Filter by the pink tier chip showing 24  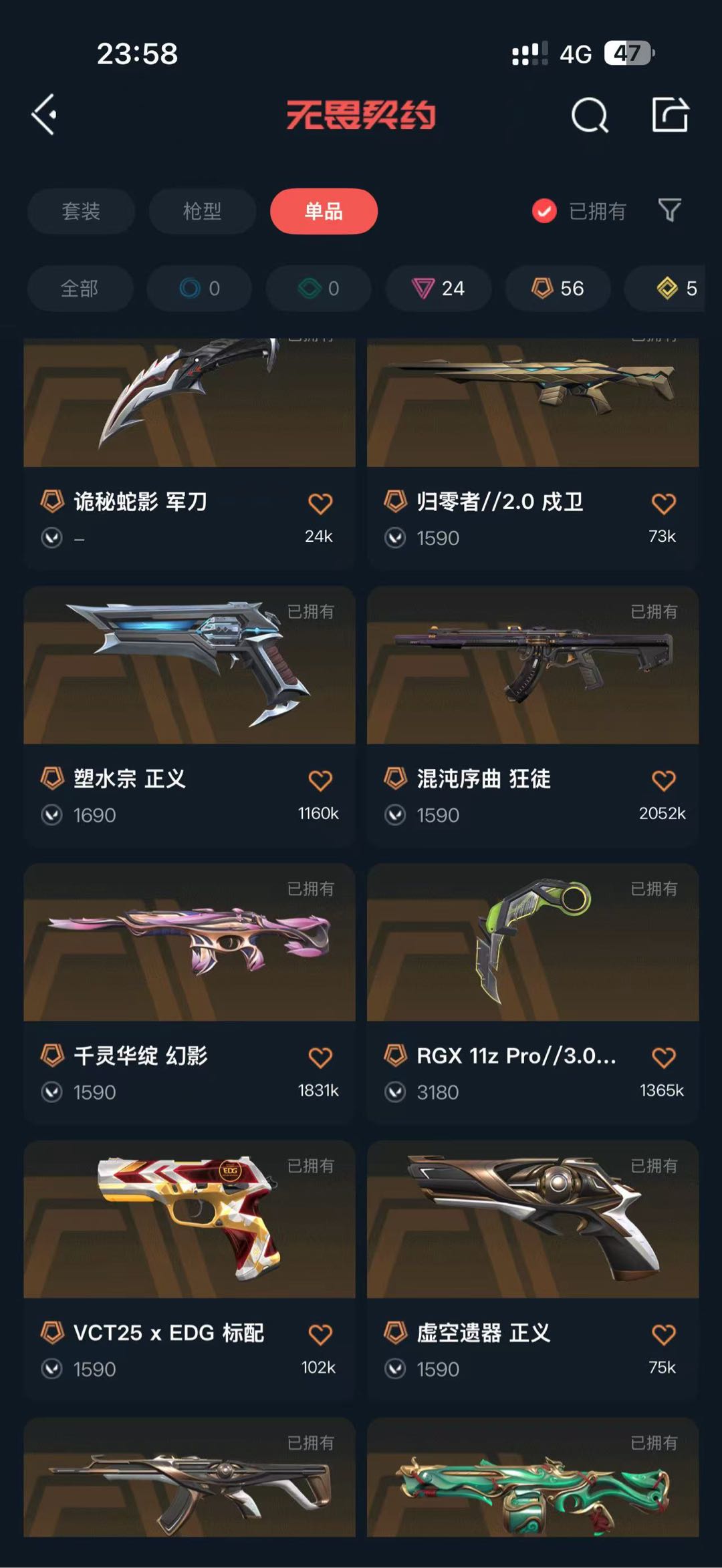click(x=438, y=289)
